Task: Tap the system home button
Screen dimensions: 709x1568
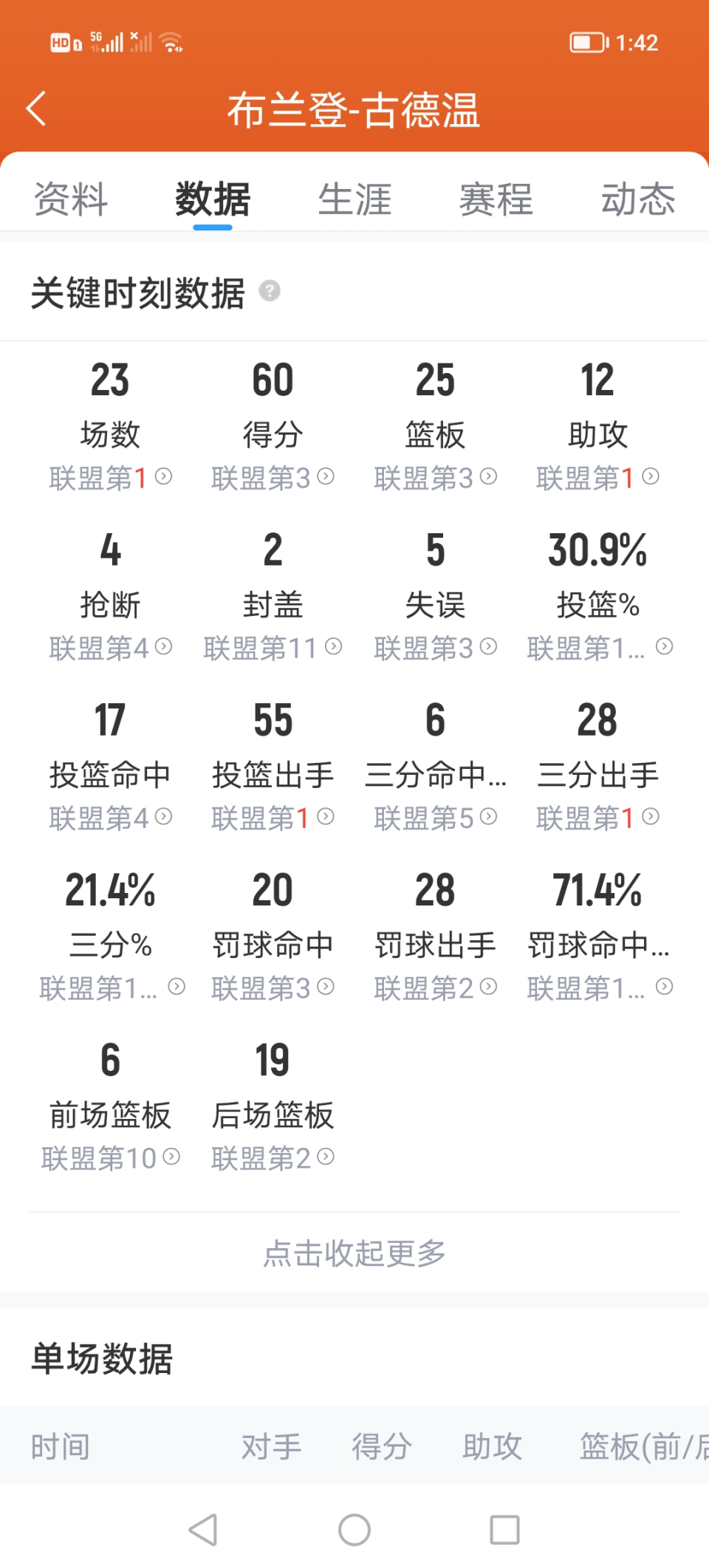Action: click(x=354, y=1530)
